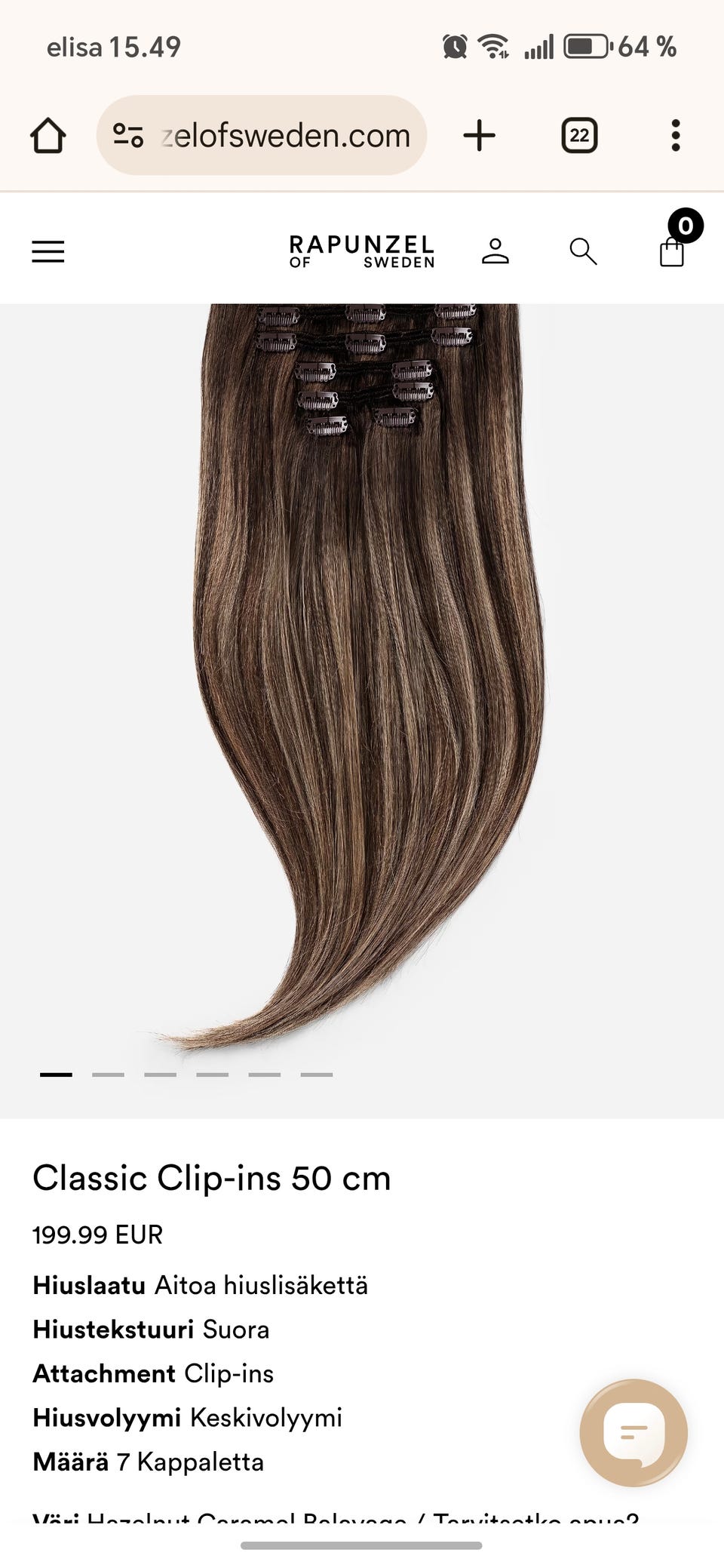The image size is (724, 1568).
Task: Open the shopping bag
Action: (672, 250)
